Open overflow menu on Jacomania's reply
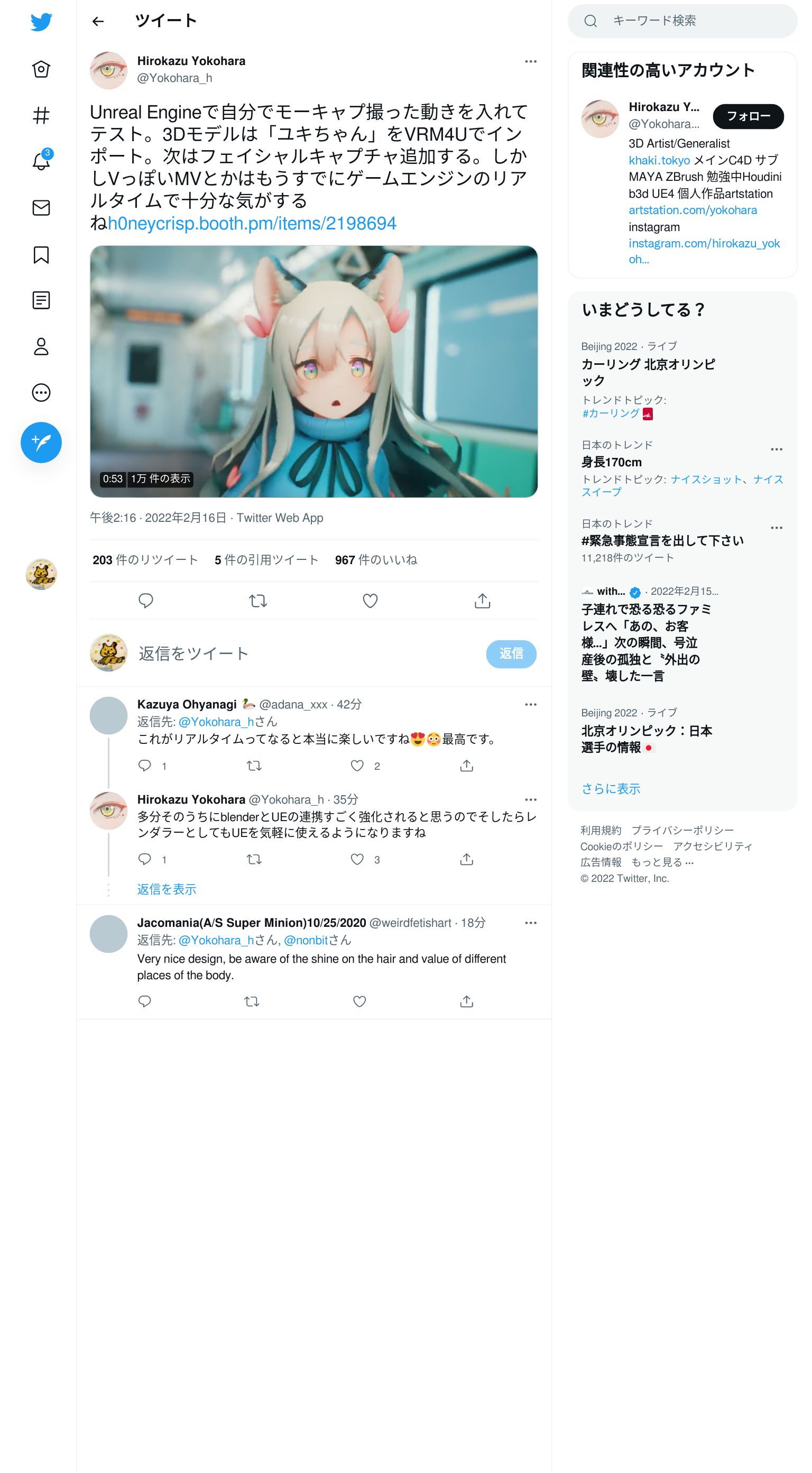 pyautogui.click(x=531, y=922)
